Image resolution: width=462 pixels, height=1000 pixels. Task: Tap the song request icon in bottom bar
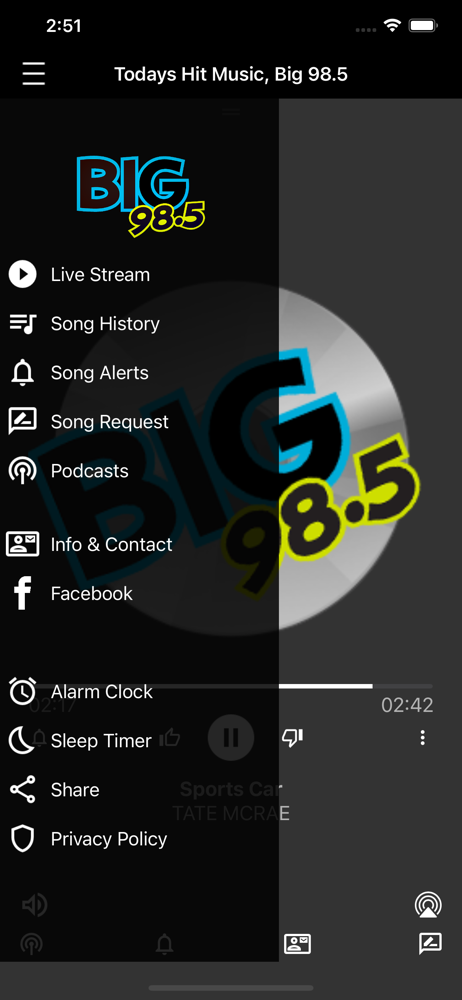430,943
